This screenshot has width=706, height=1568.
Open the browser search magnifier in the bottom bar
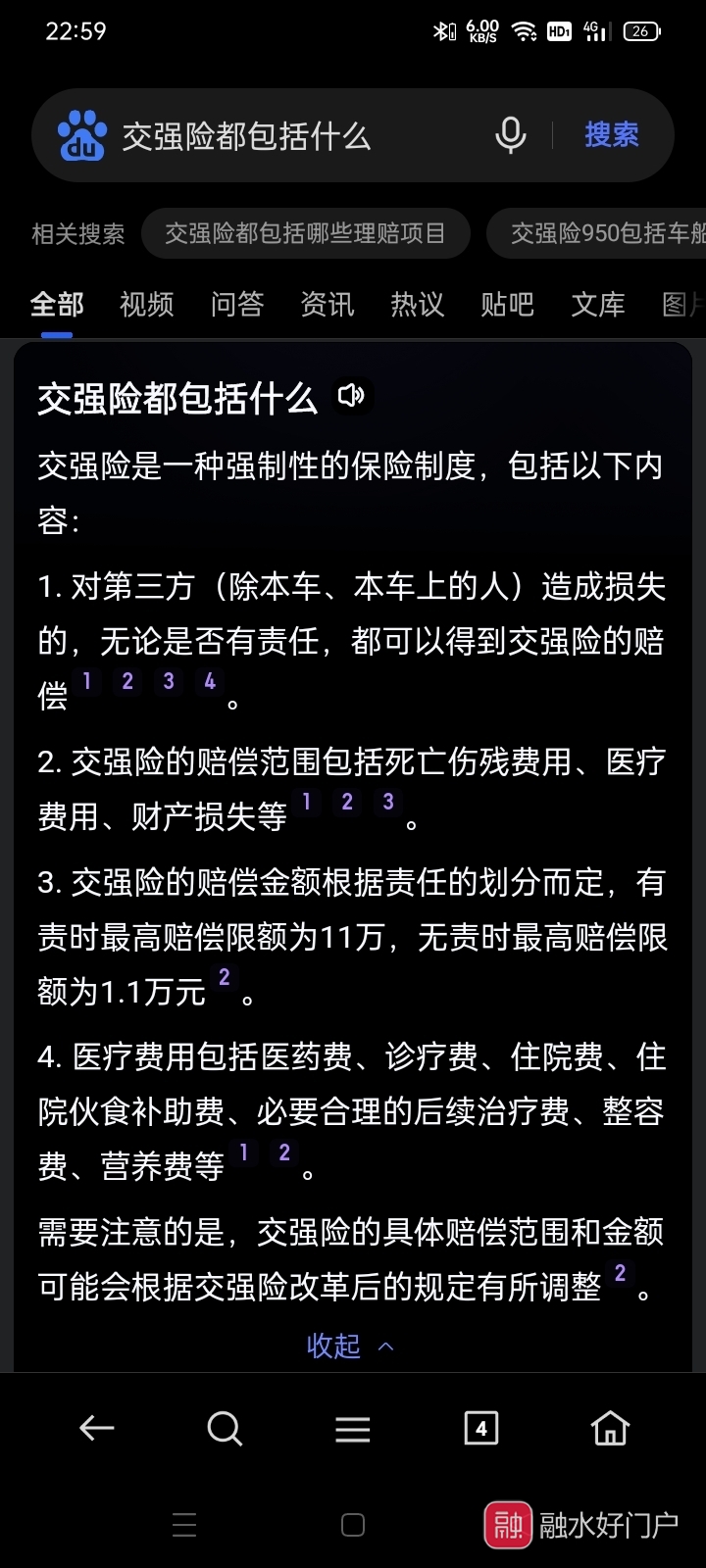[x=225, y=1429]
